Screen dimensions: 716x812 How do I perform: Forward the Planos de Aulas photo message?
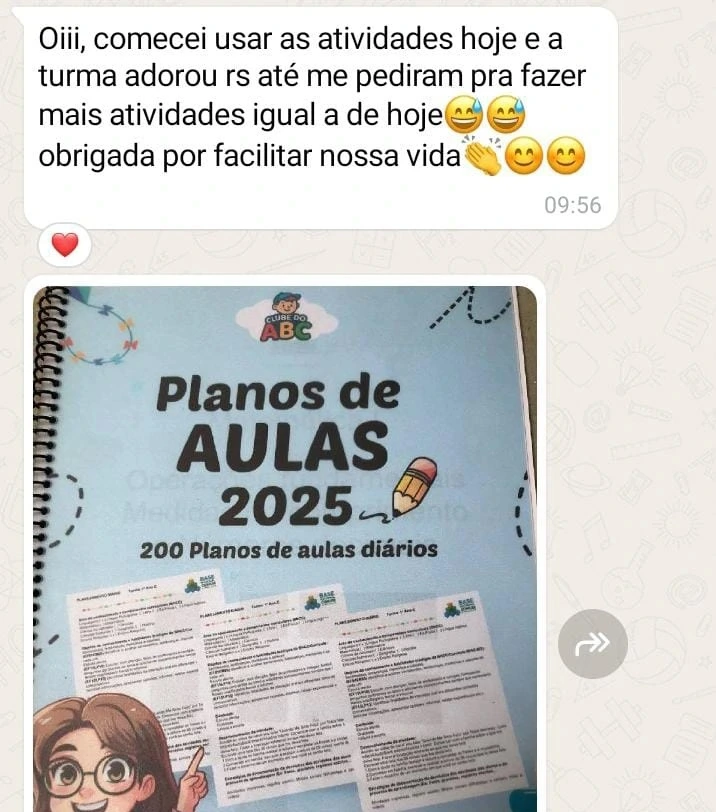[x=593, y=644]
